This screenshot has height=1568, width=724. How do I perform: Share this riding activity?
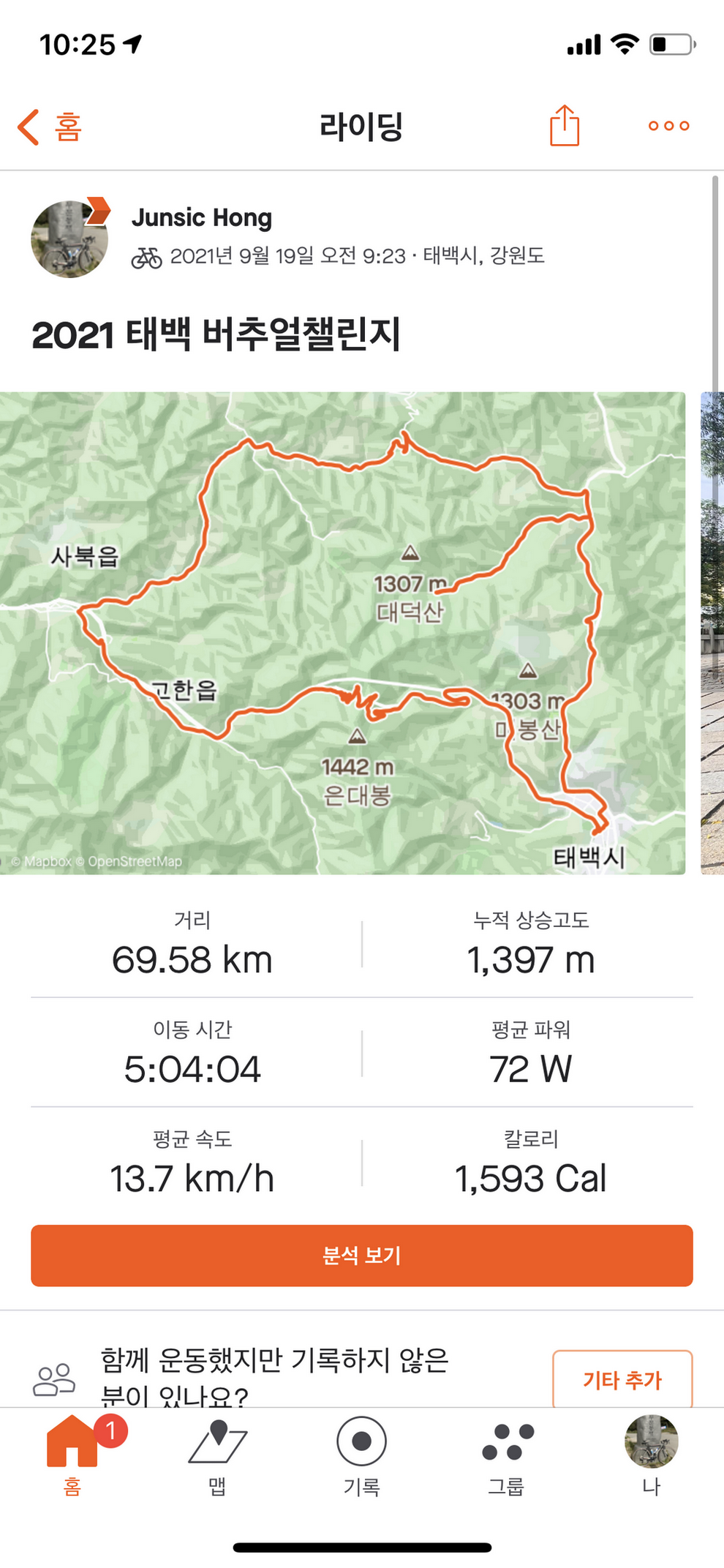click(x=564, y=126)
